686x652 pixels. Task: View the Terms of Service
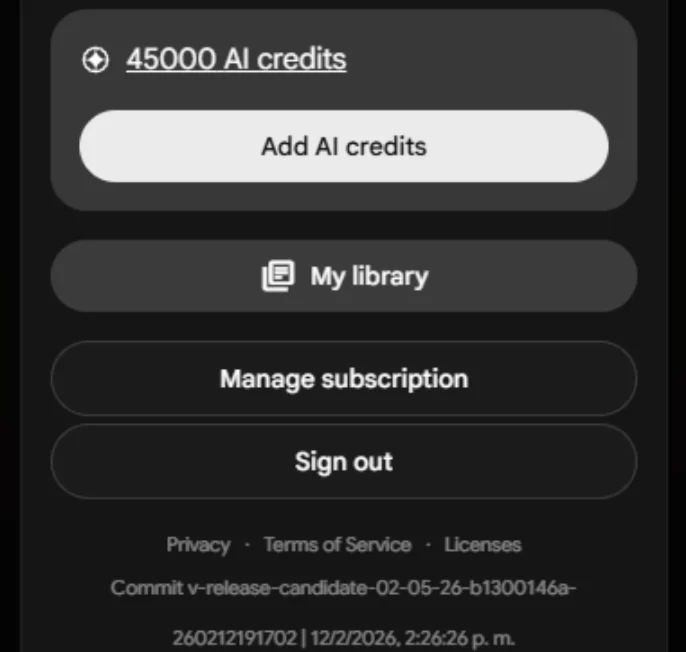click(337, 545)
